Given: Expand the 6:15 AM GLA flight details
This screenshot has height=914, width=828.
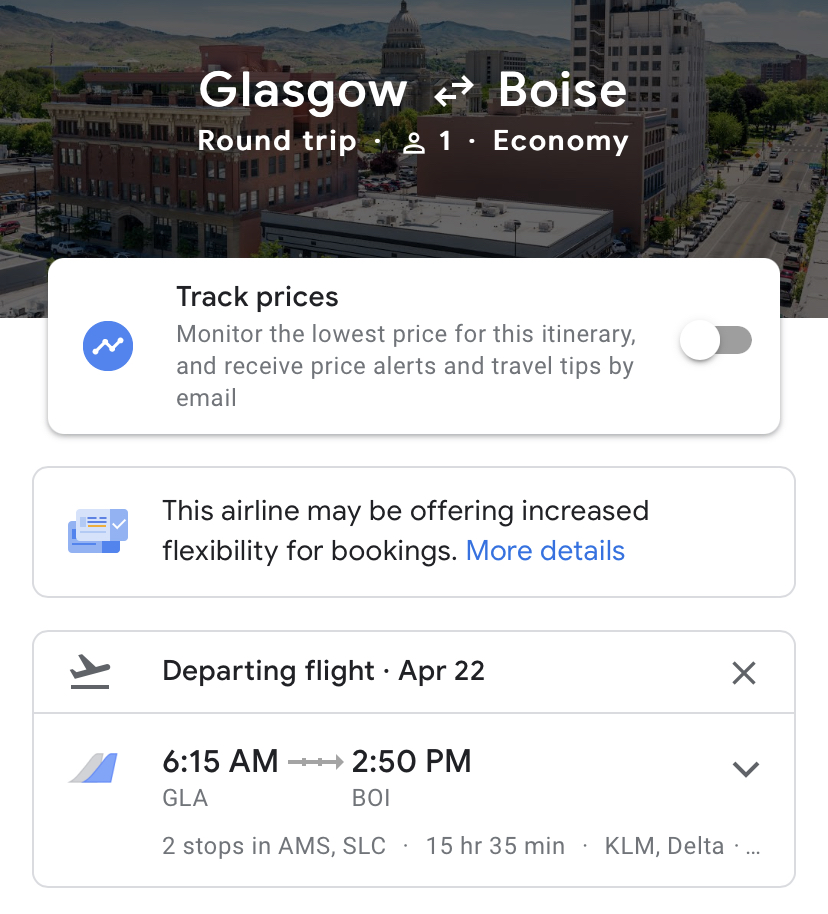Looking at the screenshot, I should tap(746, 769).
